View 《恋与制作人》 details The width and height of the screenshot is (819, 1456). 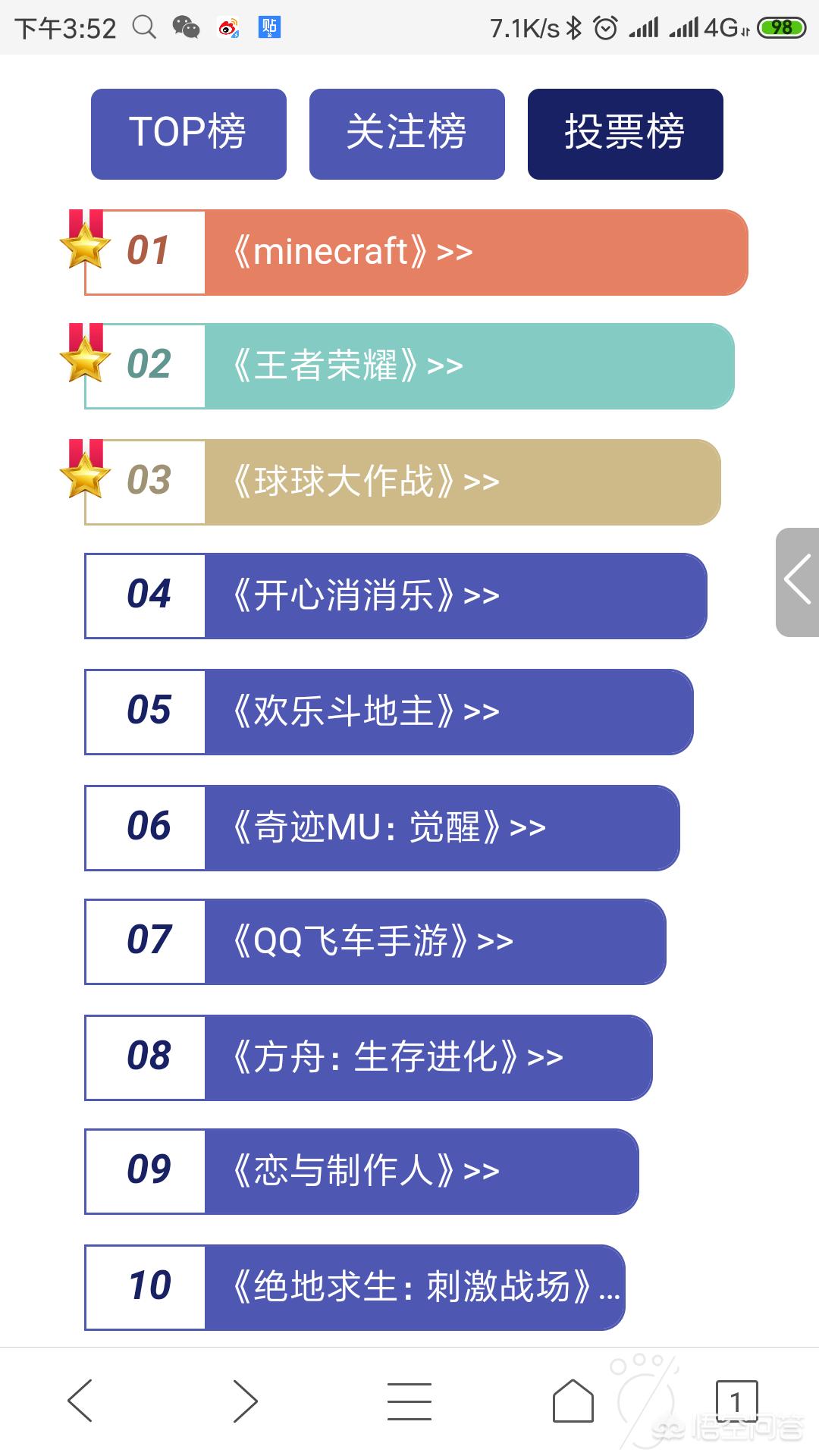362,1172
